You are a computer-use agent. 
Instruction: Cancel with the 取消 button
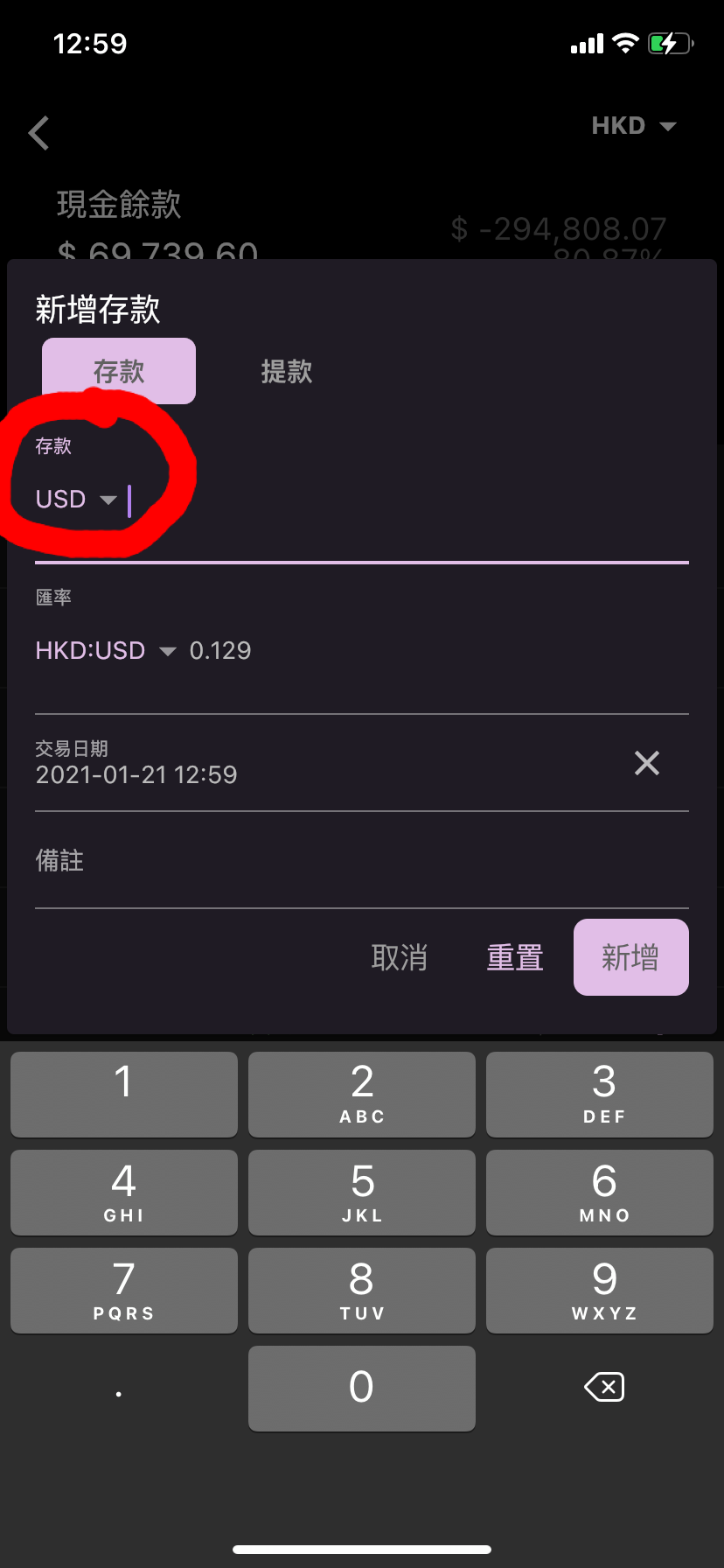400,957
